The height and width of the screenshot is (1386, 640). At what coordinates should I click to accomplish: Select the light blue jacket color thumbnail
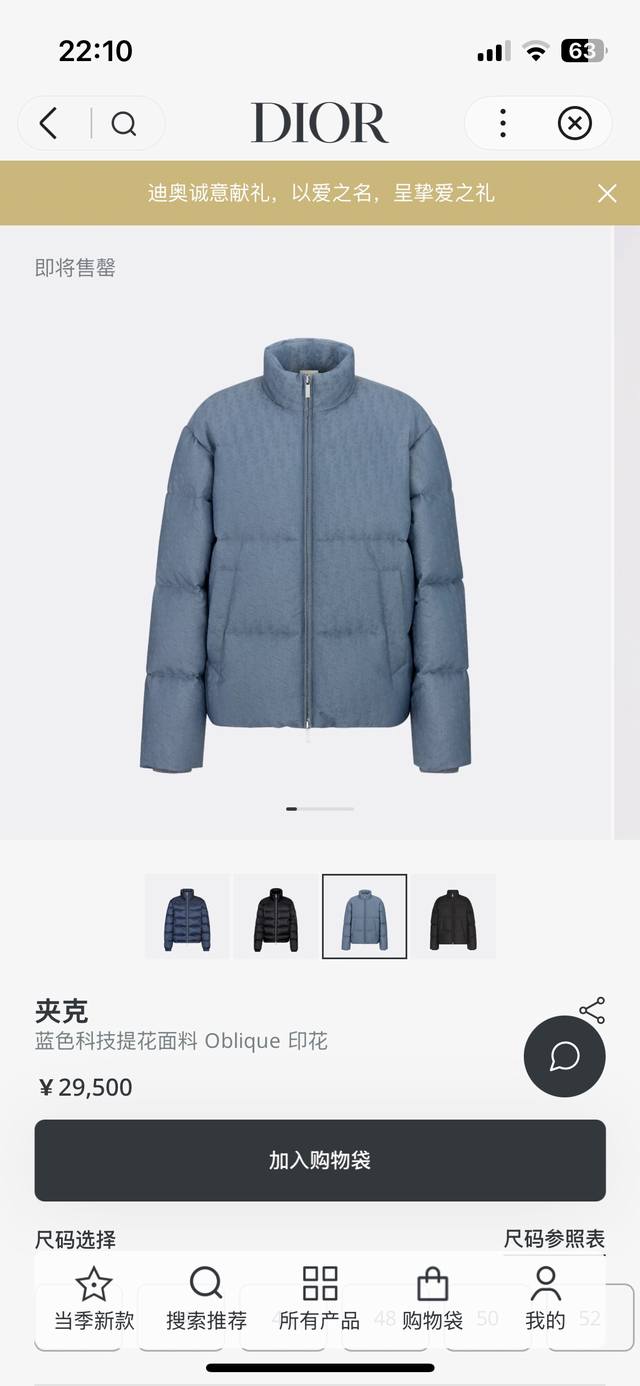coord(364,916)
